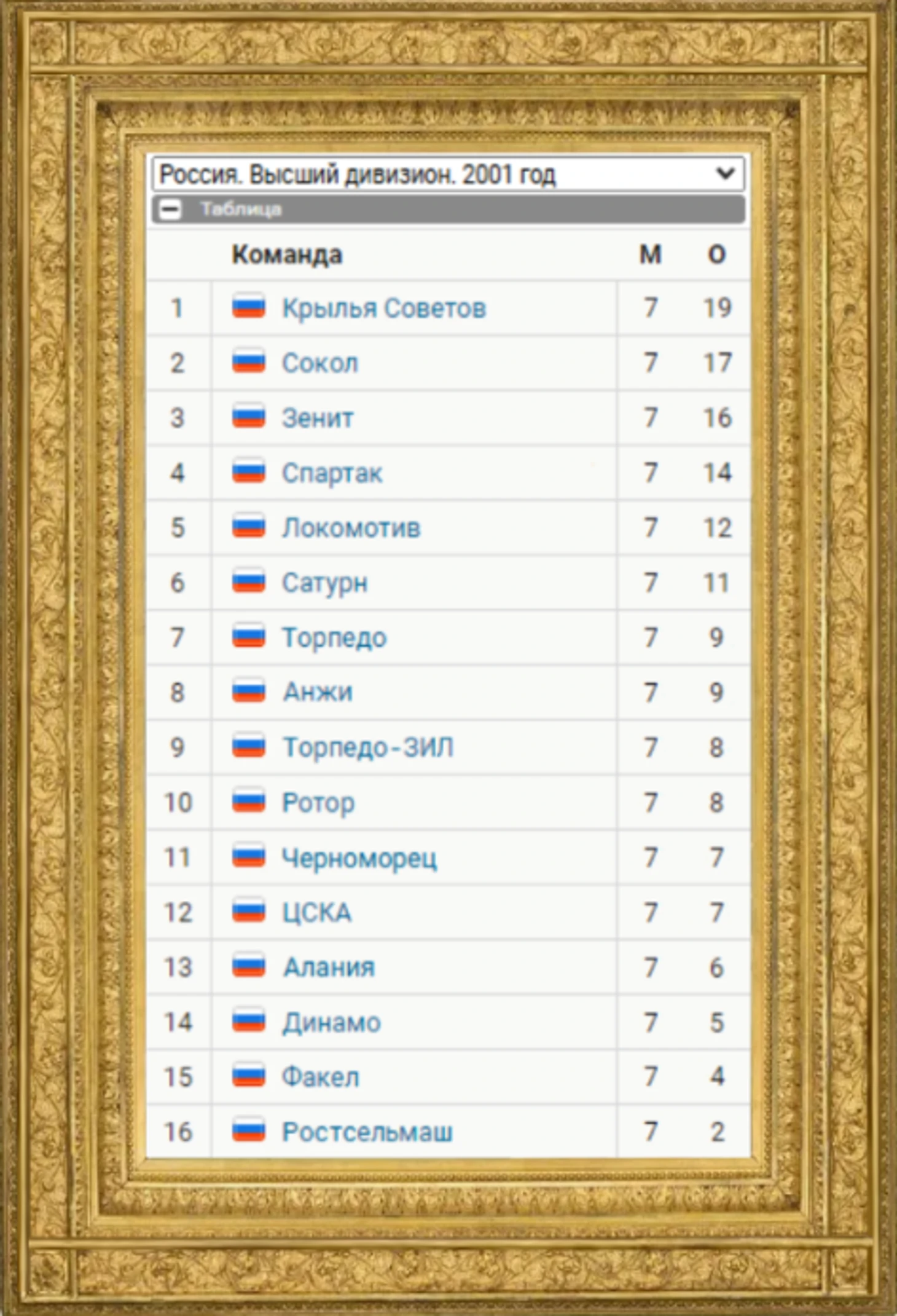Open the Сокол team link
The image size is (897, 1316).
pos(319,363)
